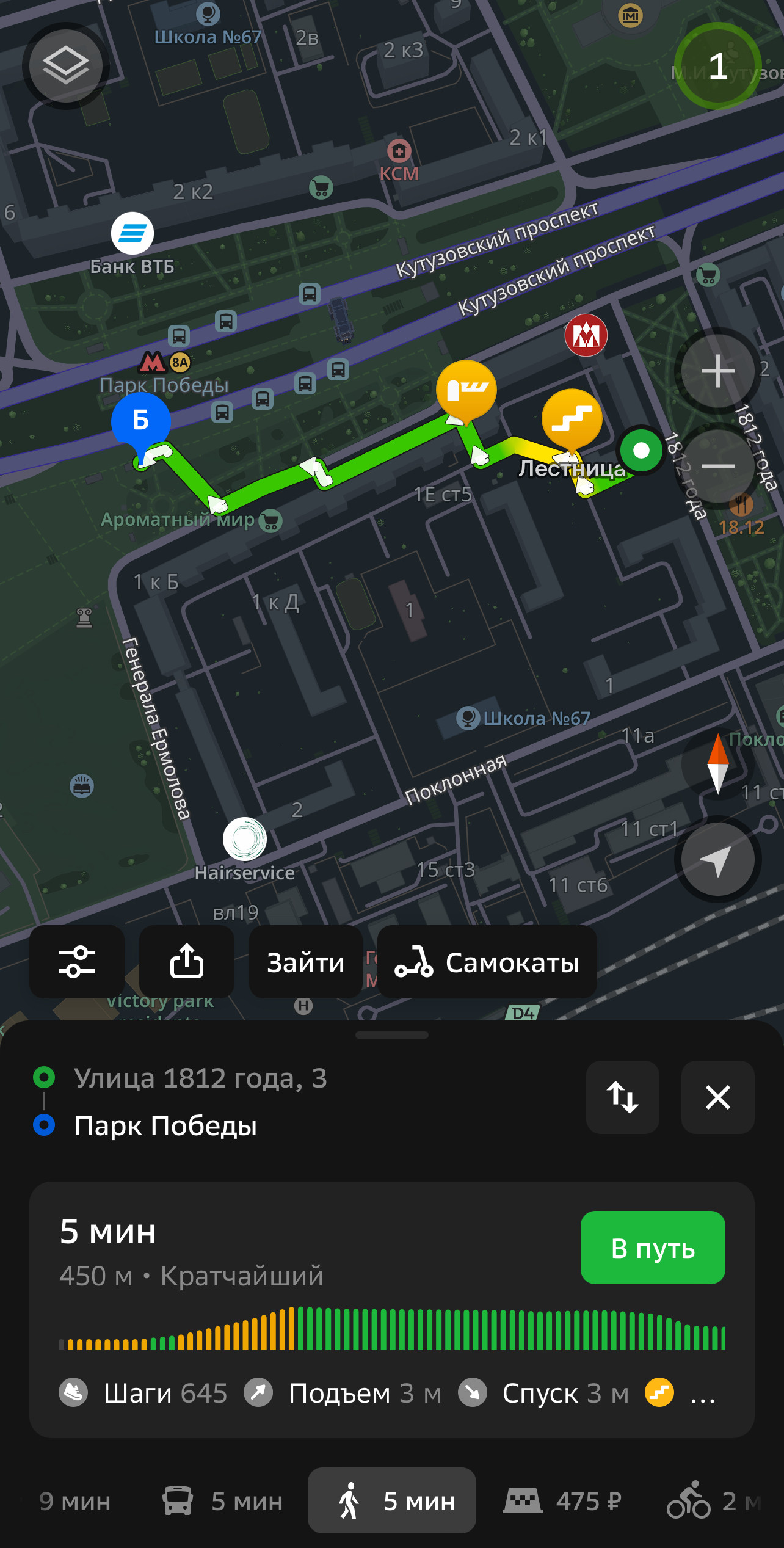
Task: Edit destination Парк Победы
Action: (165, 1125)
